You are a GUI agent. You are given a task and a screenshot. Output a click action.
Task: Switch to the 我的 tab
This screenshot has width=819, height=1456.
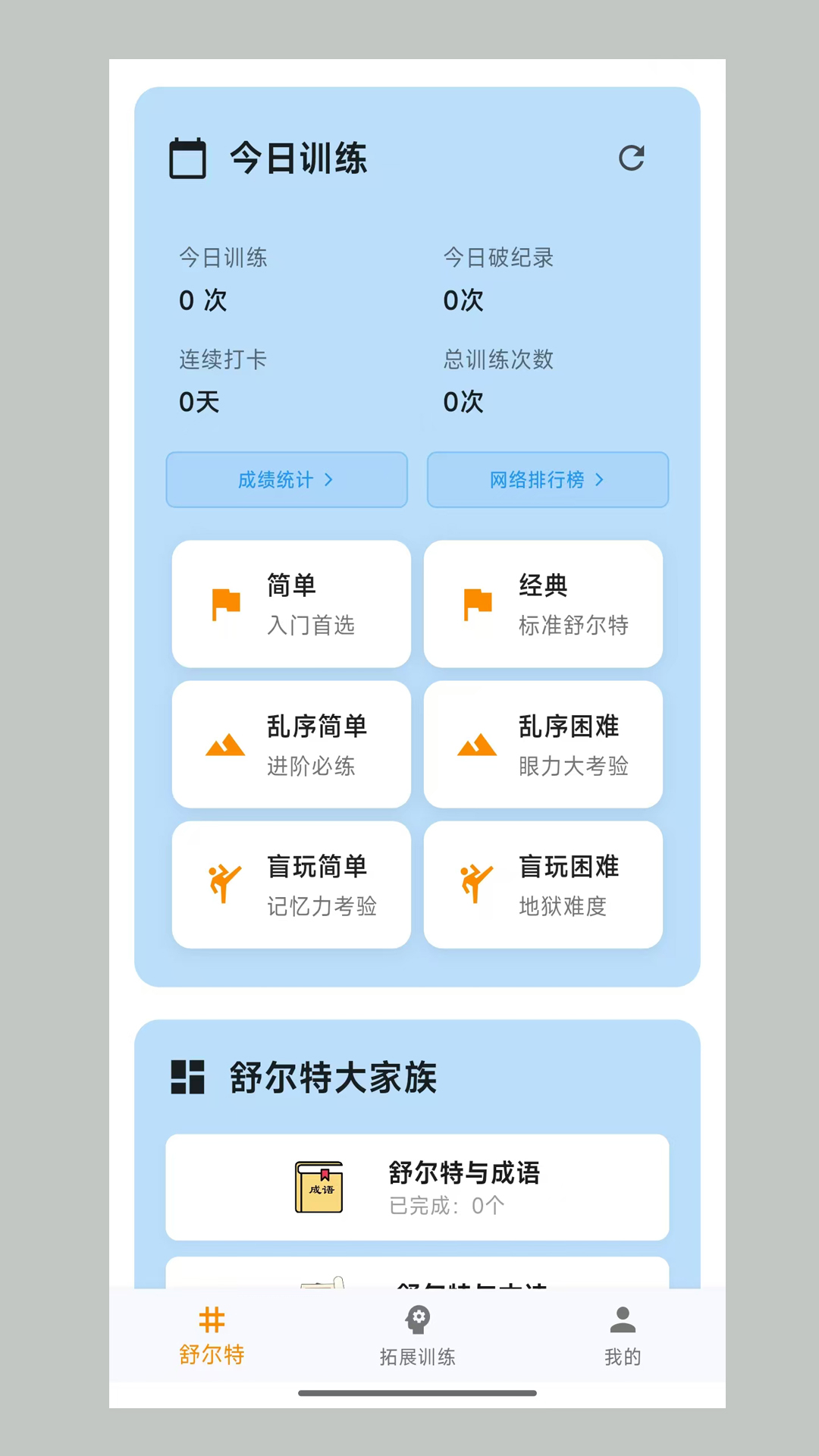tap(622, 1335)
